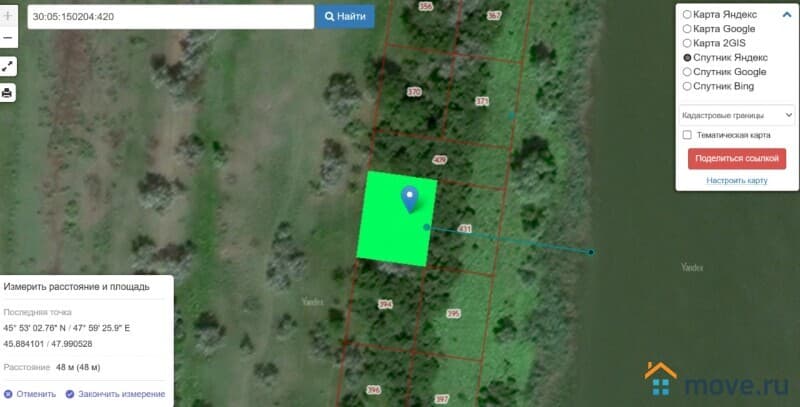Select Карта Яндекс layer

click(x=686, y=15)
